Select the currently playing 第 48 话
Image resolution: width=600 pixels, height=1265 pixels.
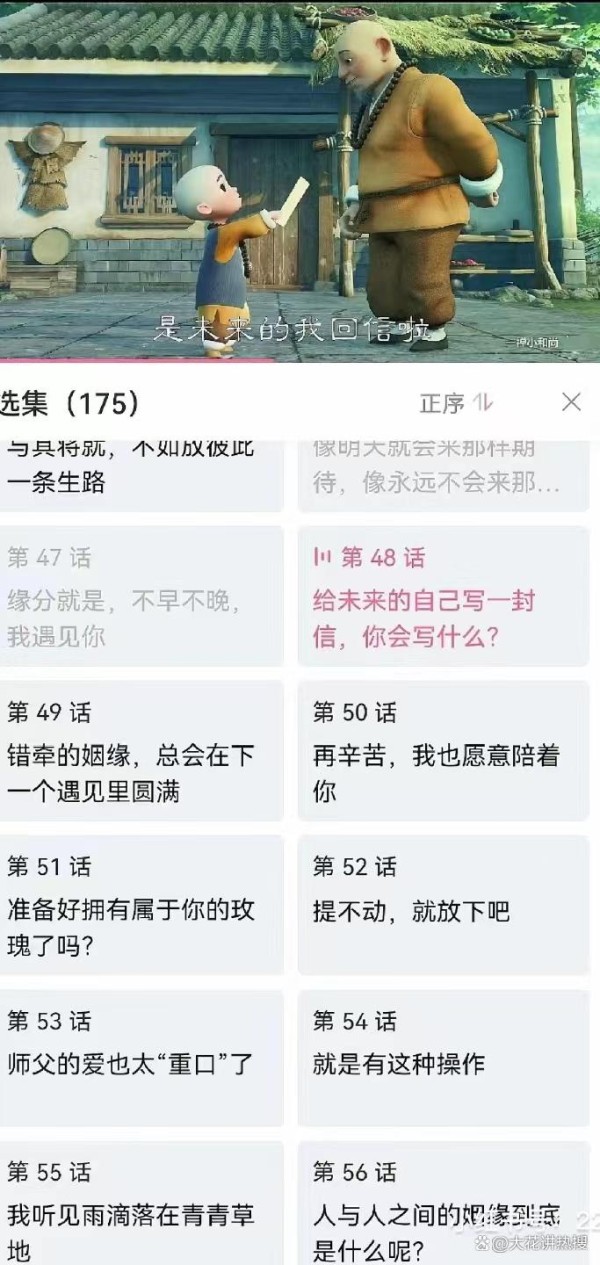click(445, 596)
